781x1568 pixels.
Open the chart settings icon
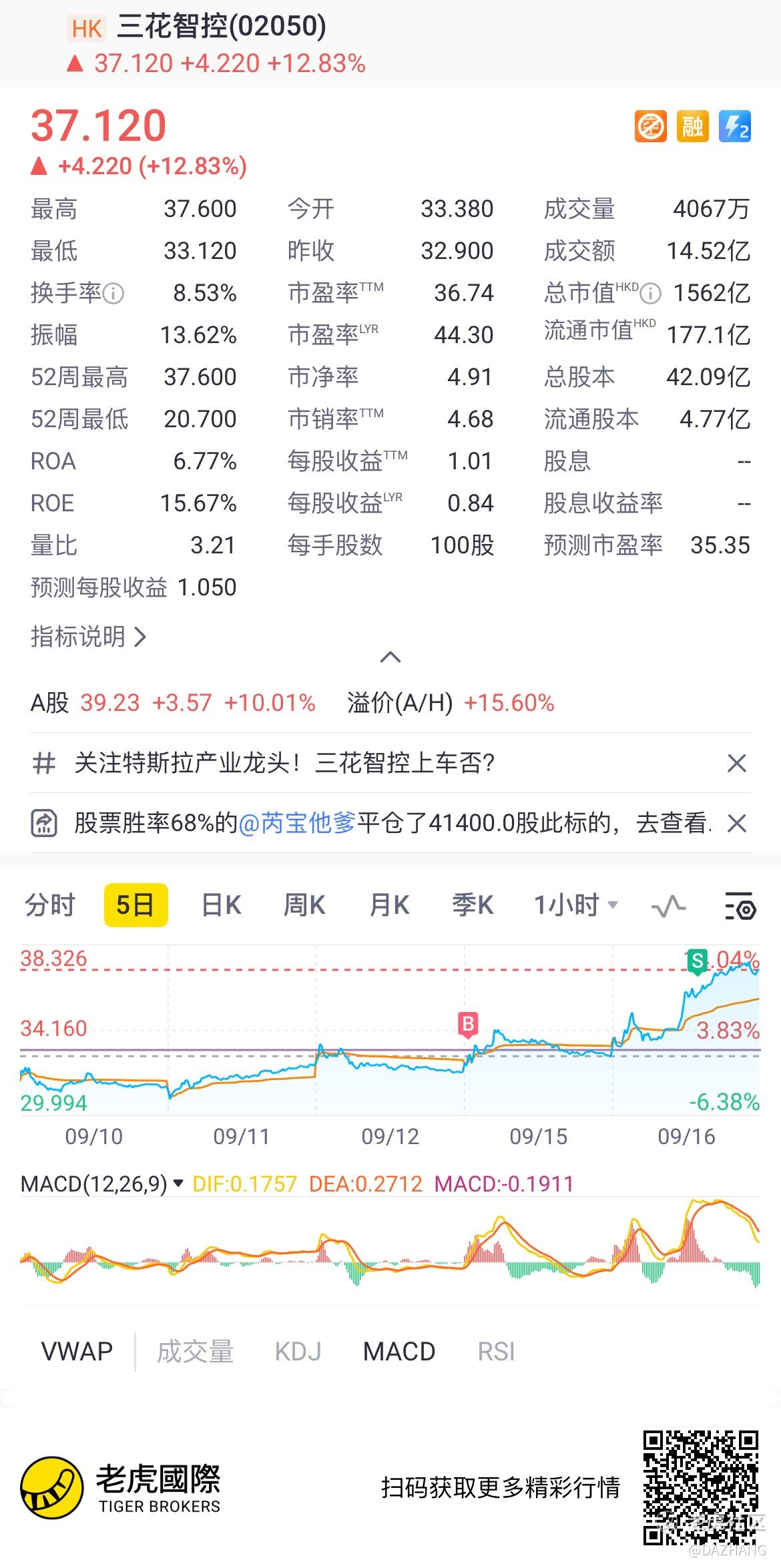[740, 906]
